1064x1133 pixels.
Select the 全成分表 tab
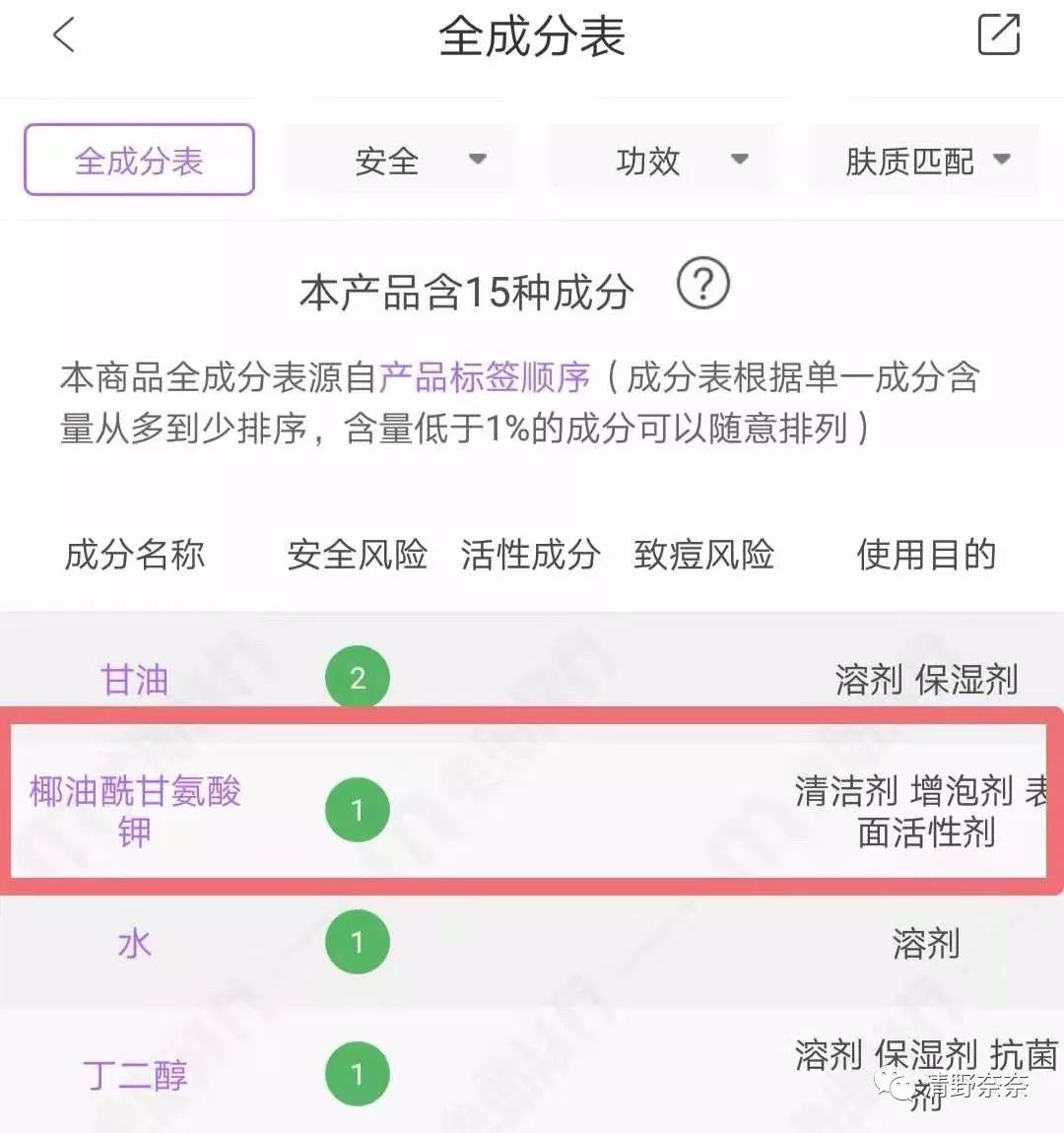click(x=139, y=160)
